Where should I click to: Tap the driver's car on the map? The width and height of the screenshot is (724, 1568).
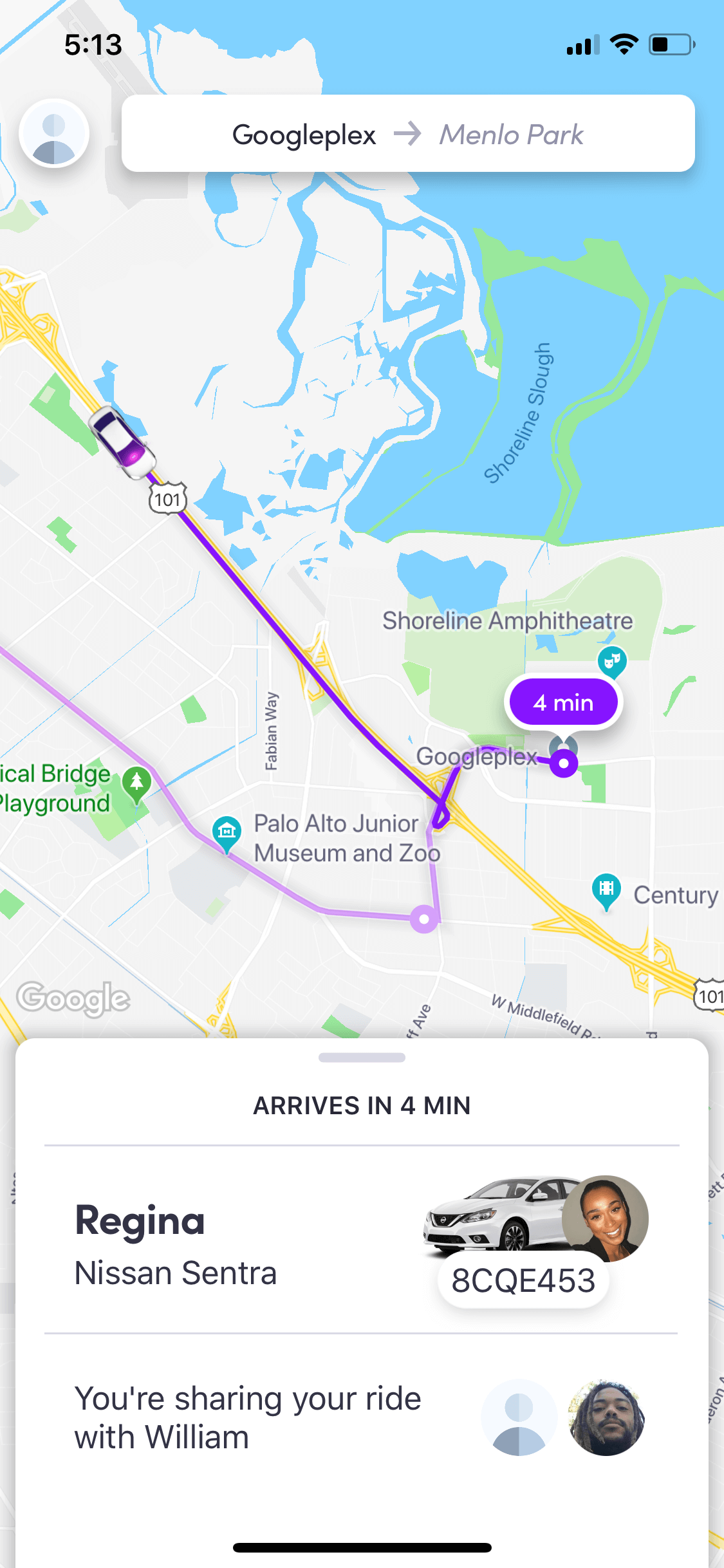tap(122, 442)
